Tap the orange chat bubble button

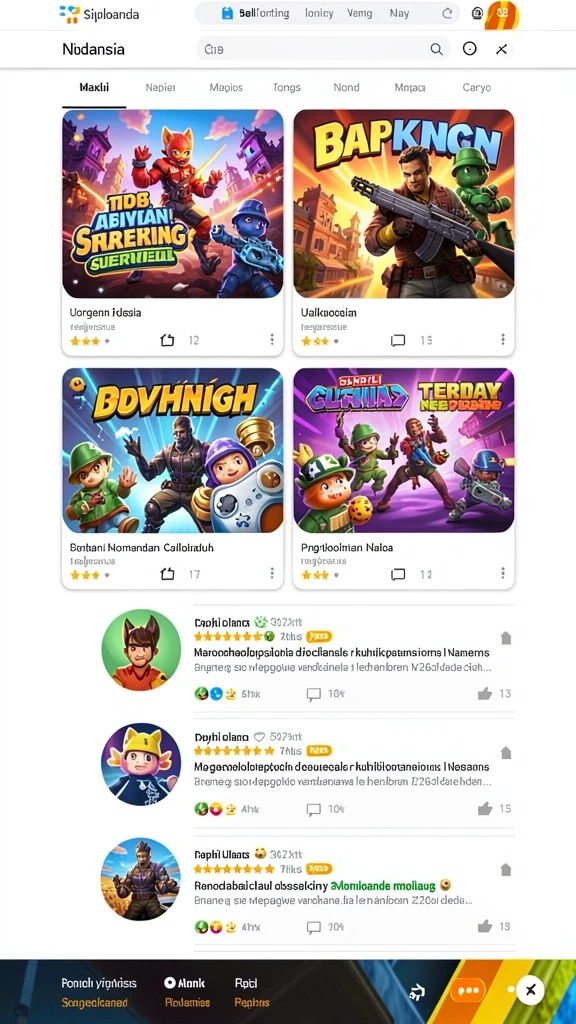[468, 991]
